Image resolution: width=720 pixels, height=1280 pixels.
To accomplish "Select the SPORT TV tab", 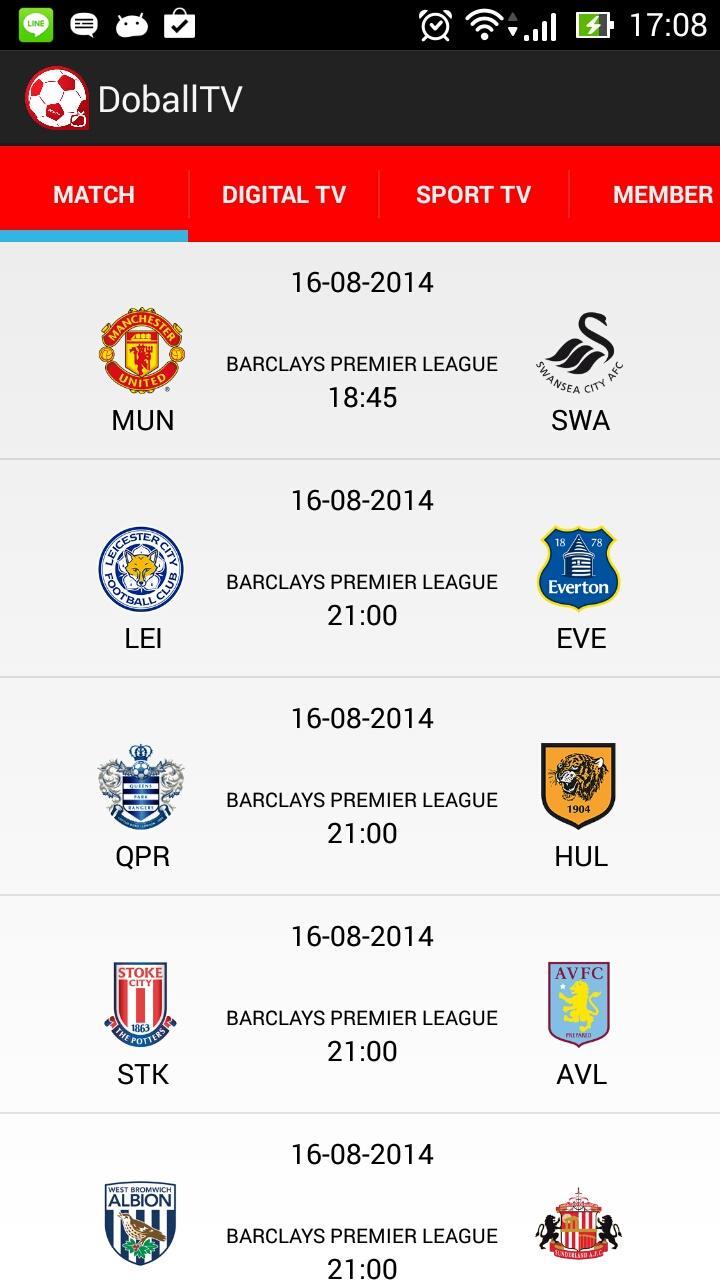I will click(x=473, y=194).
